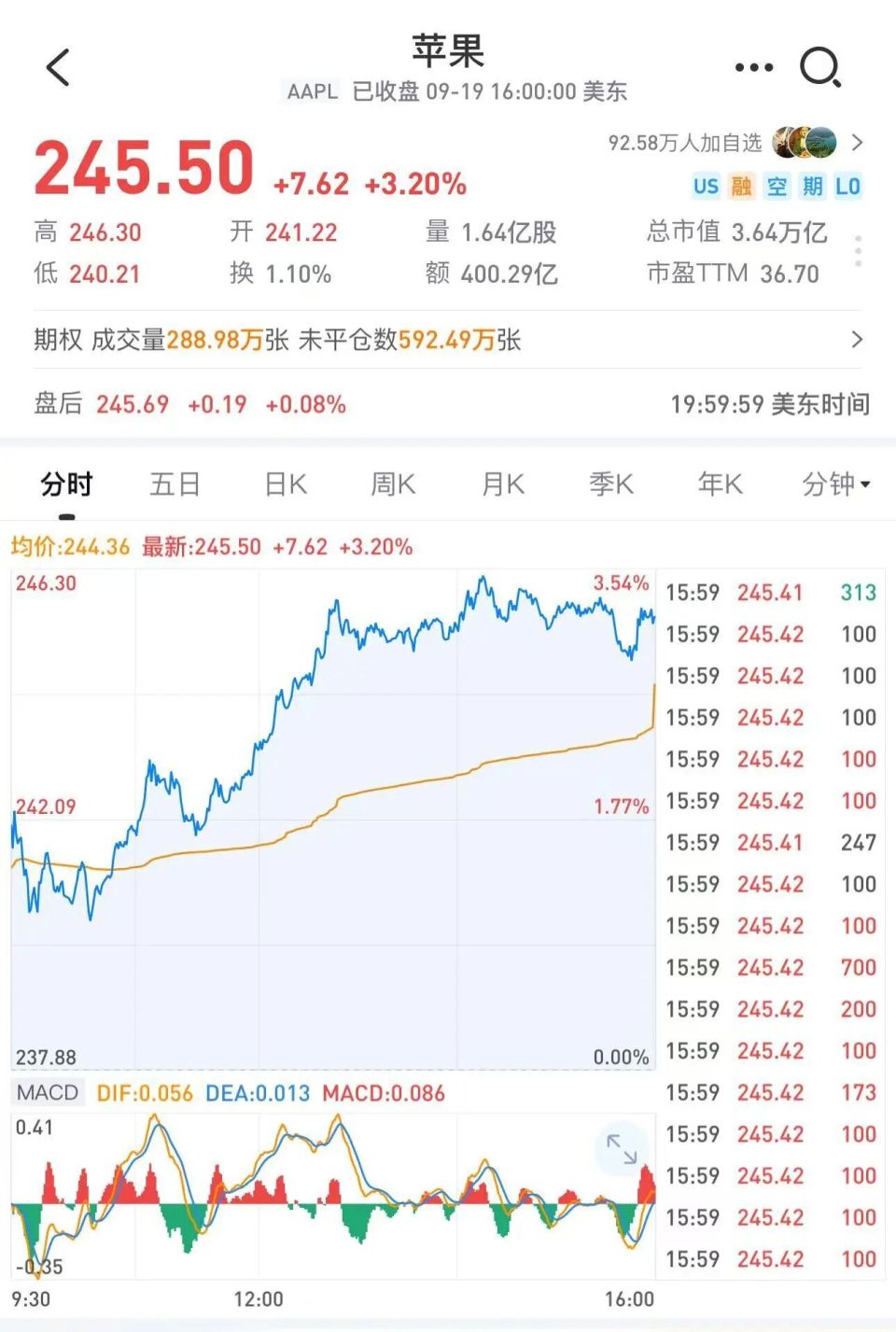The image size is (896, 1332).
Task: Switch to the 日K tab
Action: point(284,484)
